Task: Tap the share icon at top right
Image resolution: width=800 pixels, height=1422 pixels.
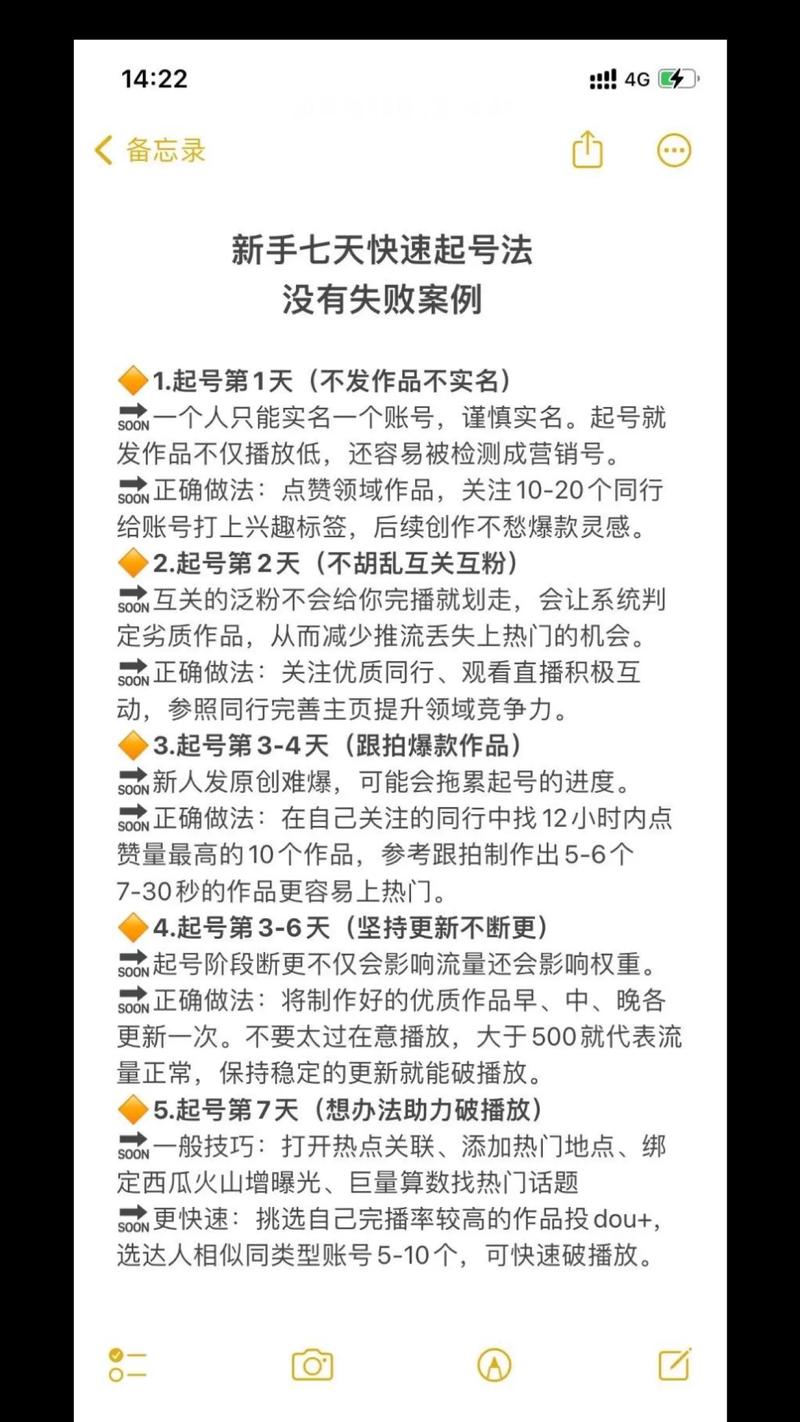Action: (x=588, y=149)
